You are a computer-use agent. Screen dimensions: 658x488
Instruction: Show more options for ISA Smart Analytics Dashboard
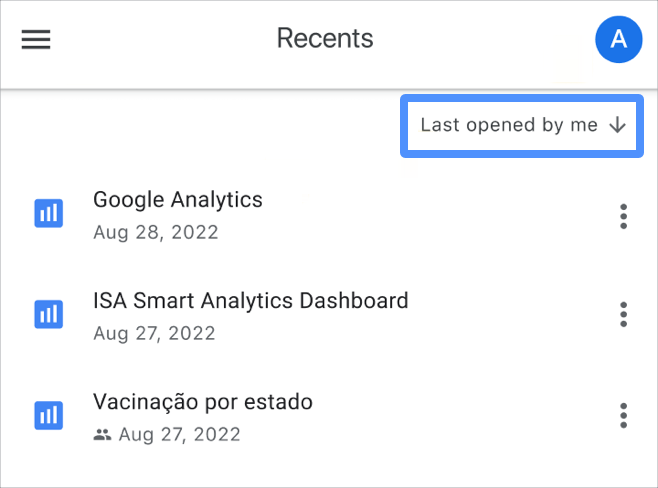pos(623,314)
